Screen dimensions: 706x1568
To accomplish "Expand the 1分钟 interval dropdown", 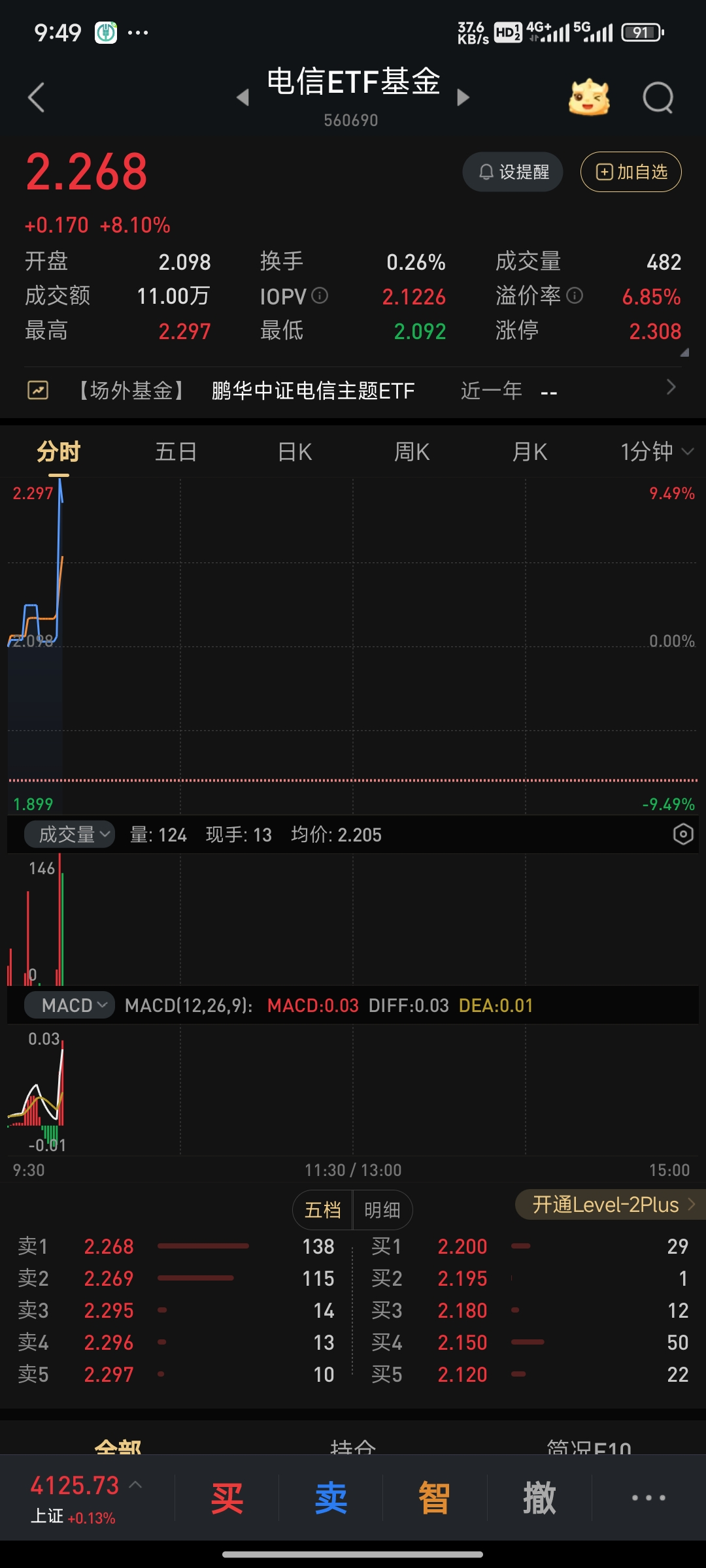I will 656,451.
